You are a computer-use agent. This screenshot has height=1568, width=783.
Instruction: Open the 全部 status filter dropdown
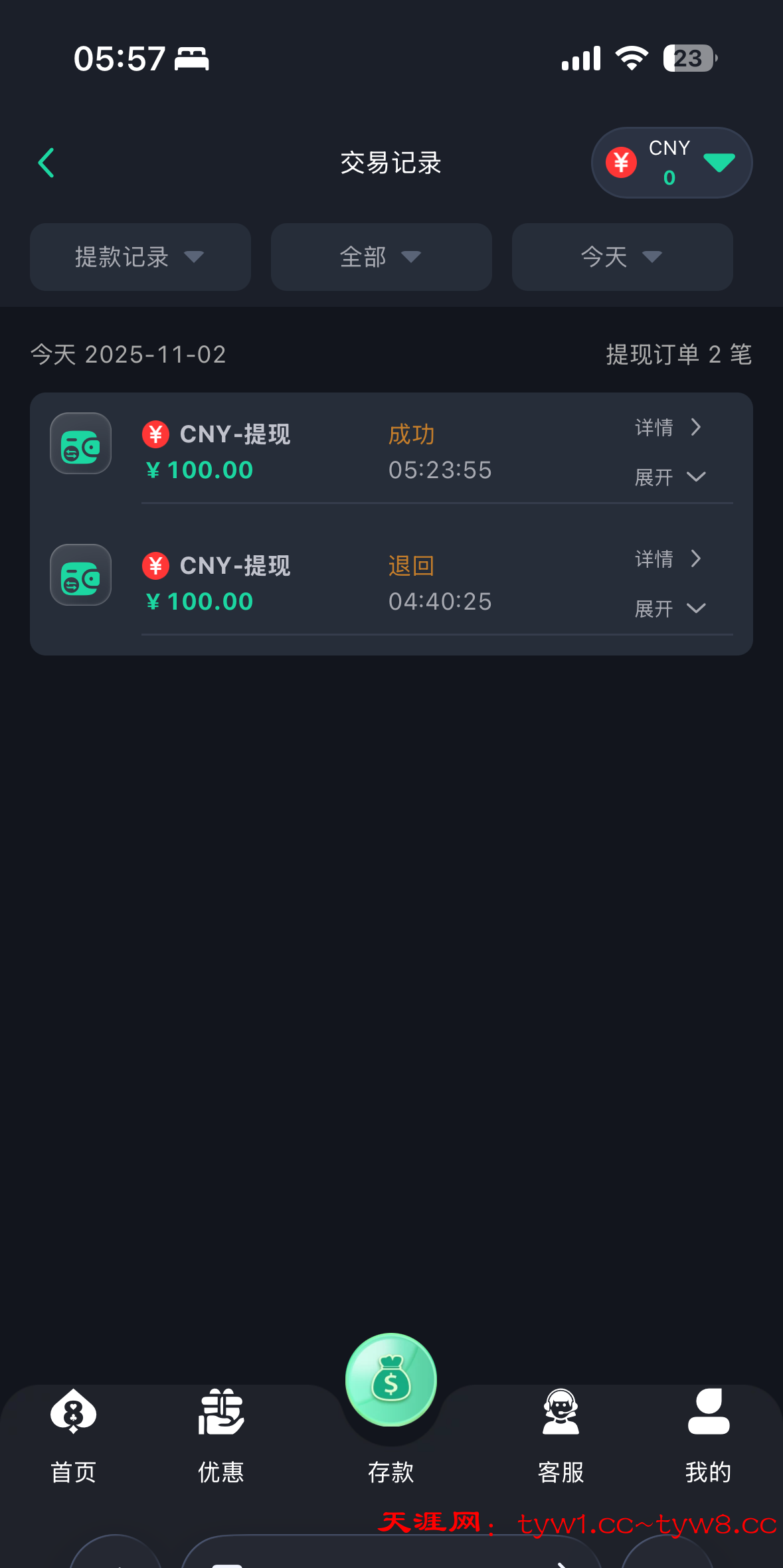click(381, 257)
